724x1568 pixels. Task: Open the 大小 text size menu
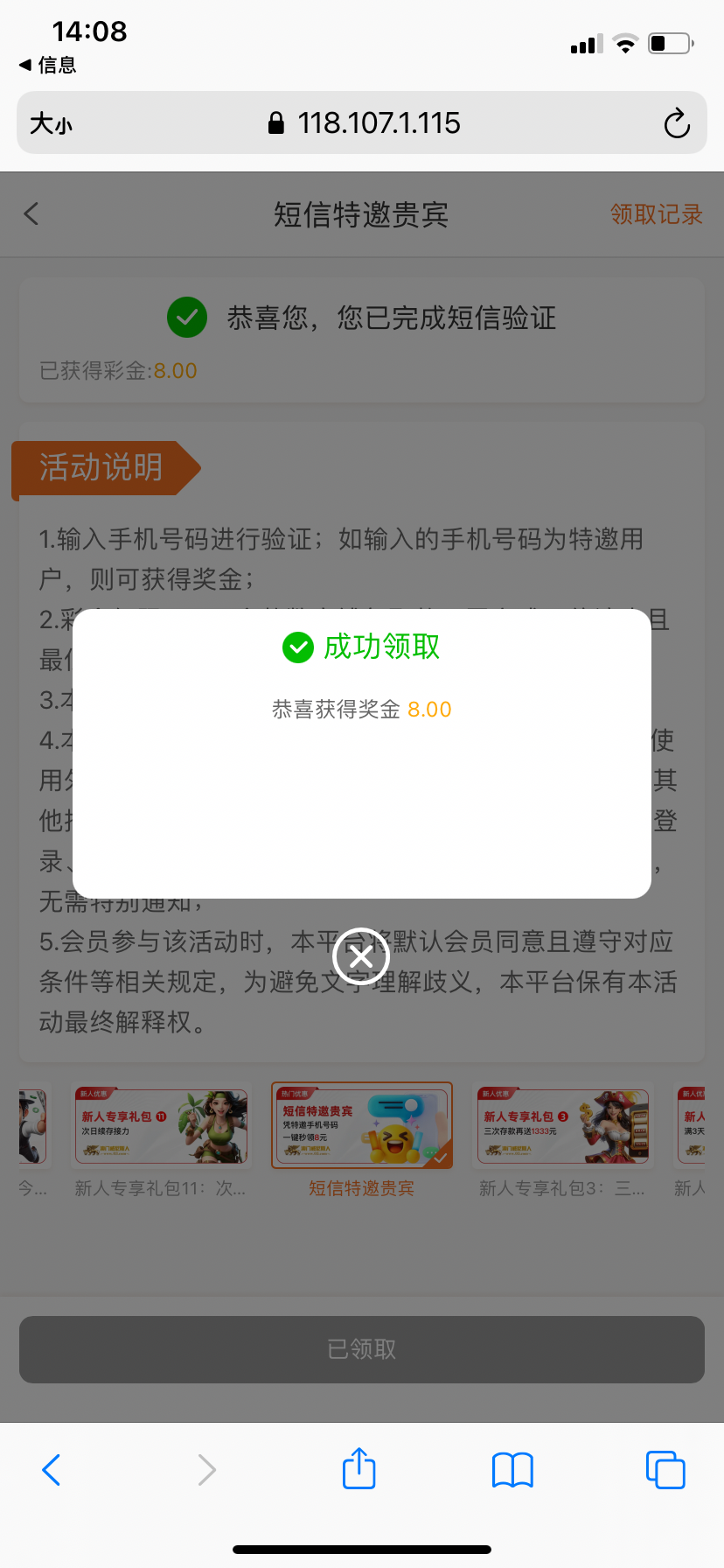pyautogui.click(x=51, y=123)
